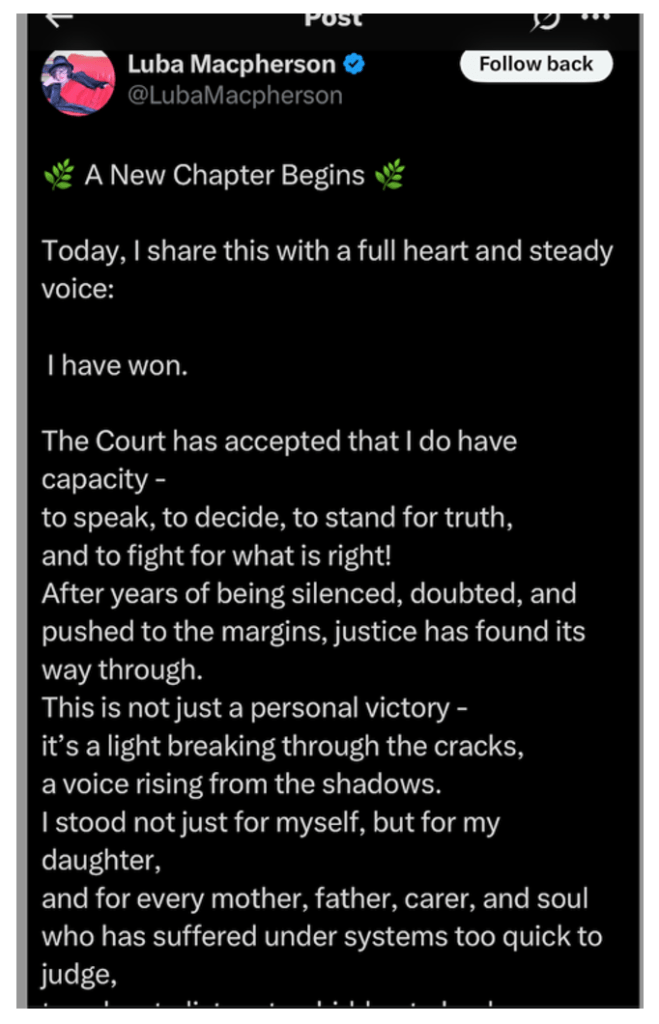
Task: Tap the Grok icon beside the overflow menu
Action: click(549, 17)
